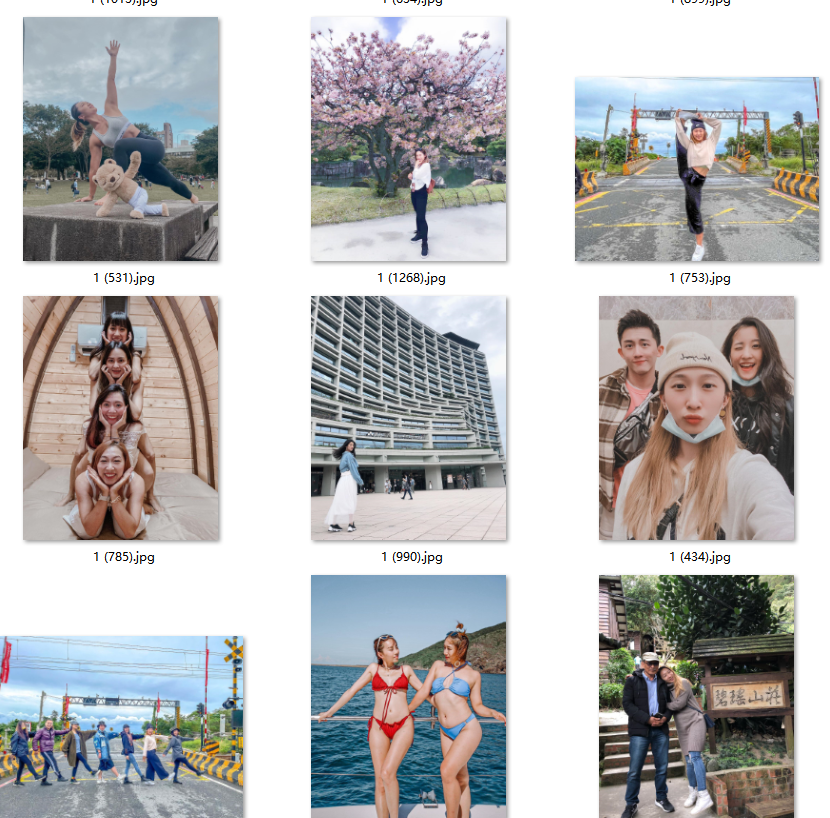
Task: Open the building photo 1 (990).jpg
Action: [x=408, y=418]
